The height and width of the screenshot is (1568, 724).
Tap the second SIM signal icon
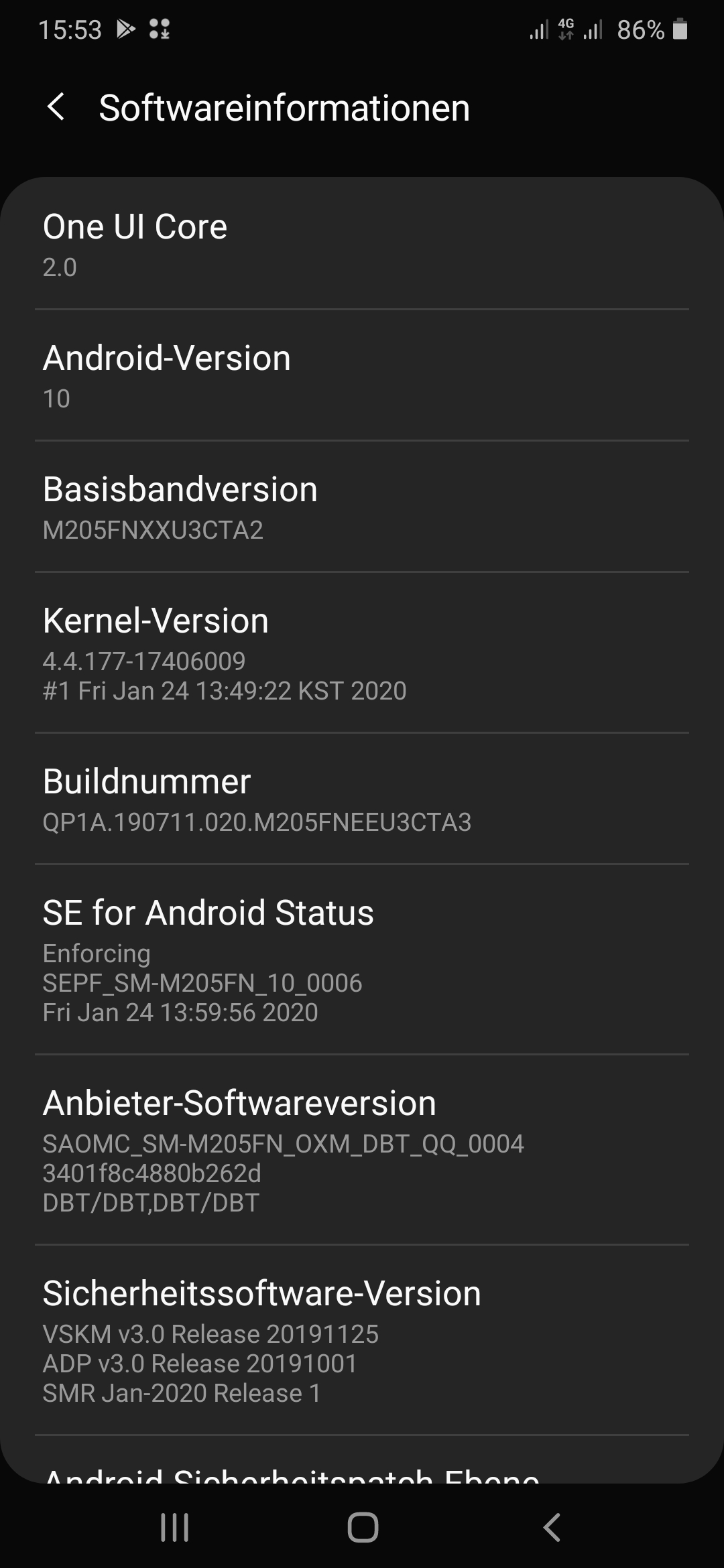[593, 28]
